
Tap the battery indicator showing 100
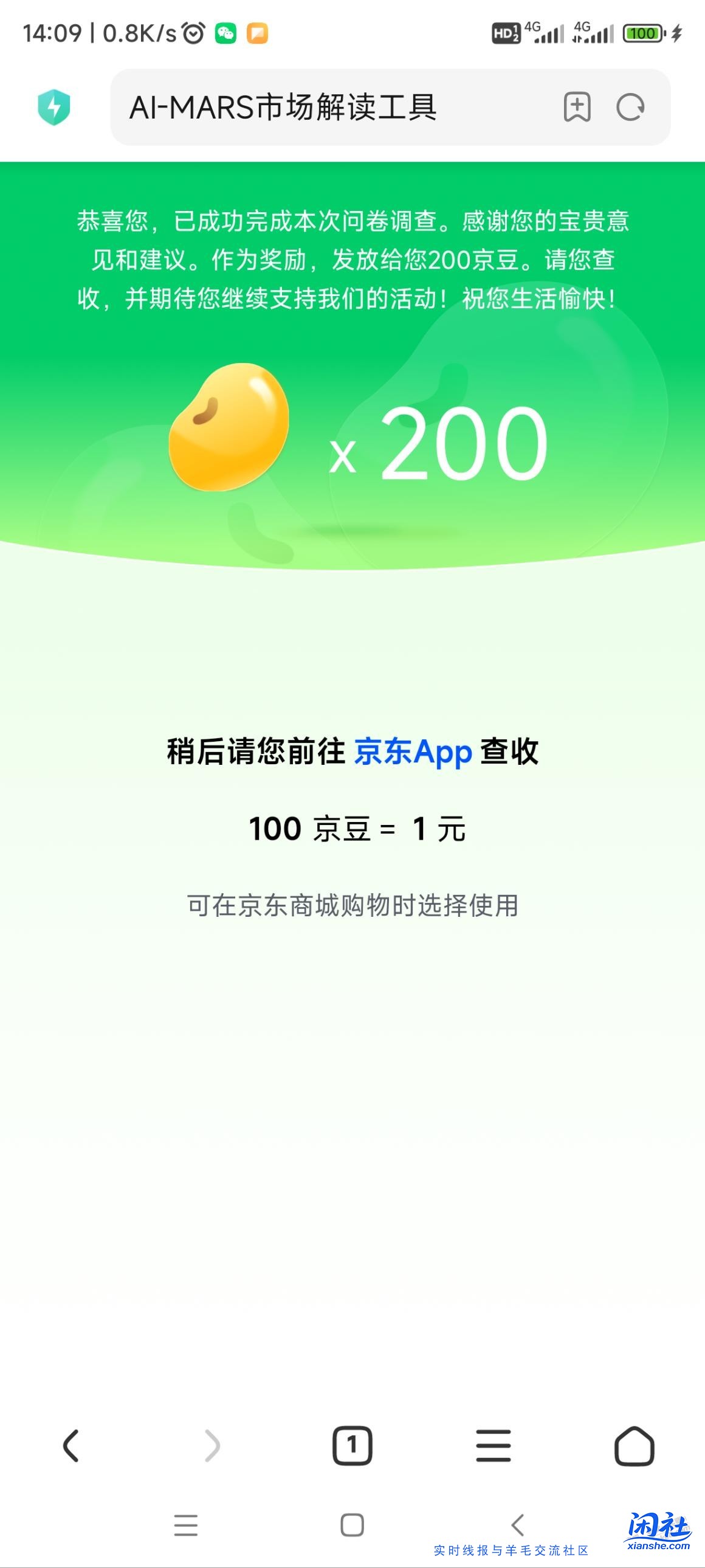tap(644, 33)
